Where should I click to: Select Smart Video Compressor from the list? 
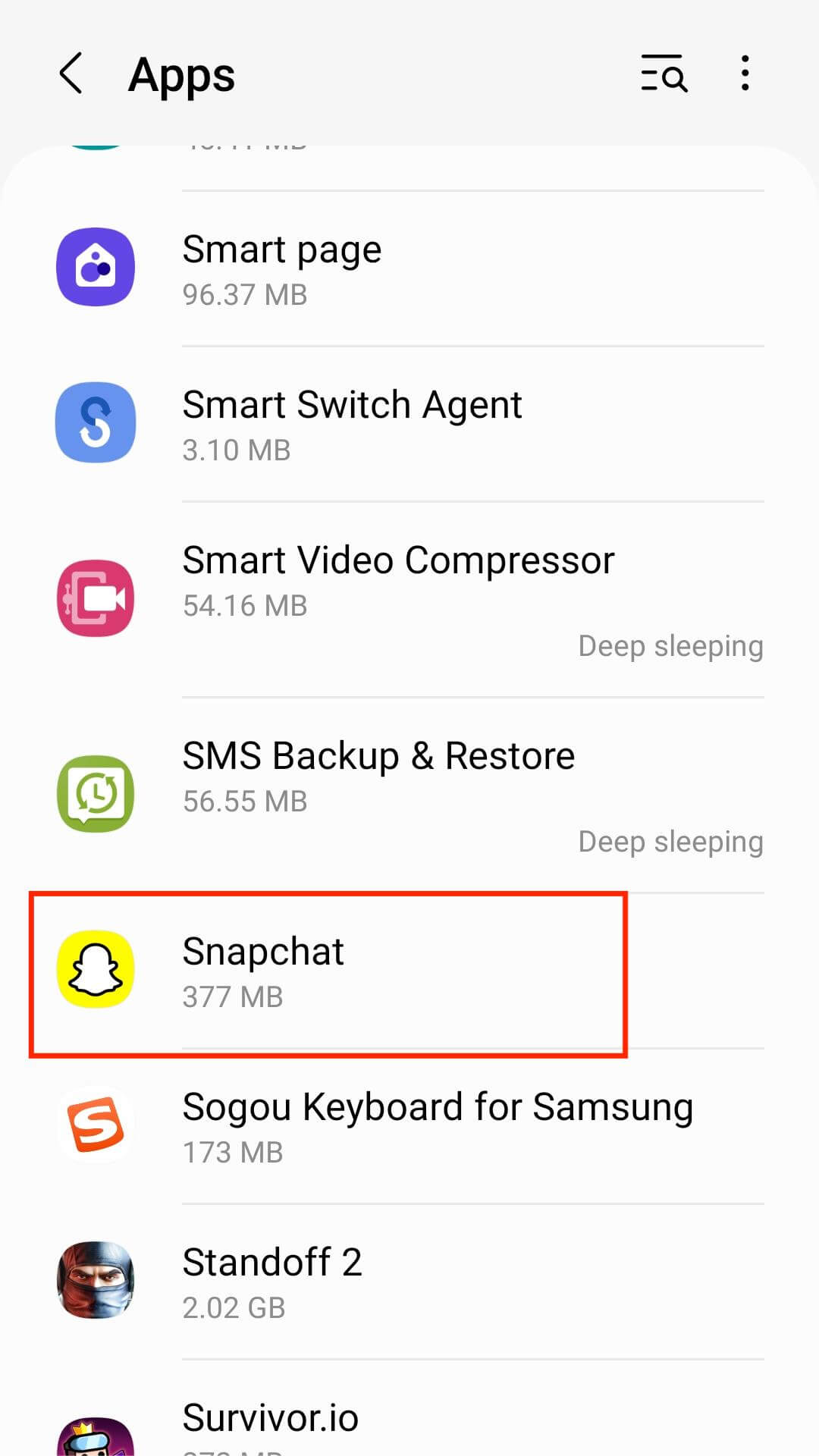[x=409, y=599]
